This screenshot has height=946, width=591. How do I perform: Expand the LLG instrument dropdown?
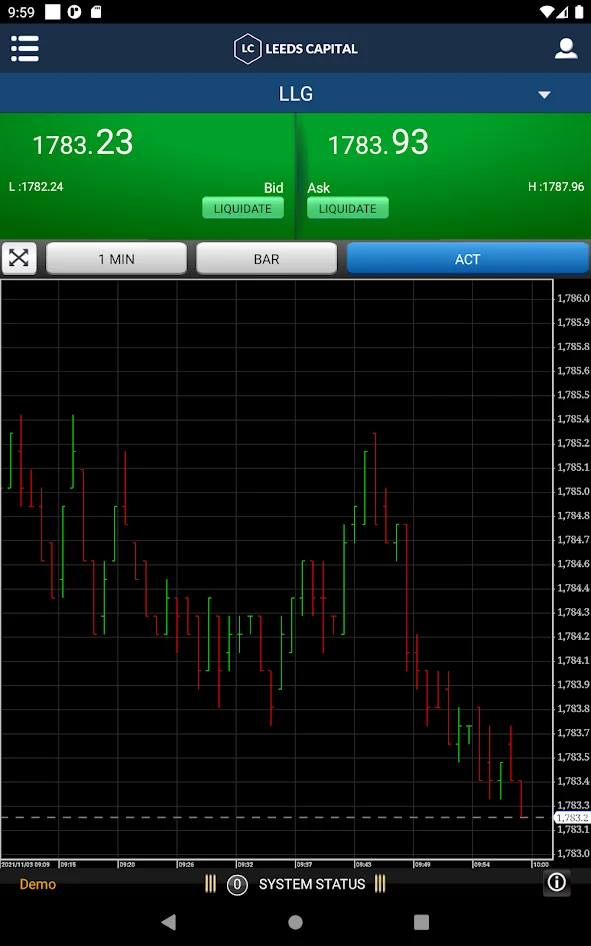tap(544, 94)
